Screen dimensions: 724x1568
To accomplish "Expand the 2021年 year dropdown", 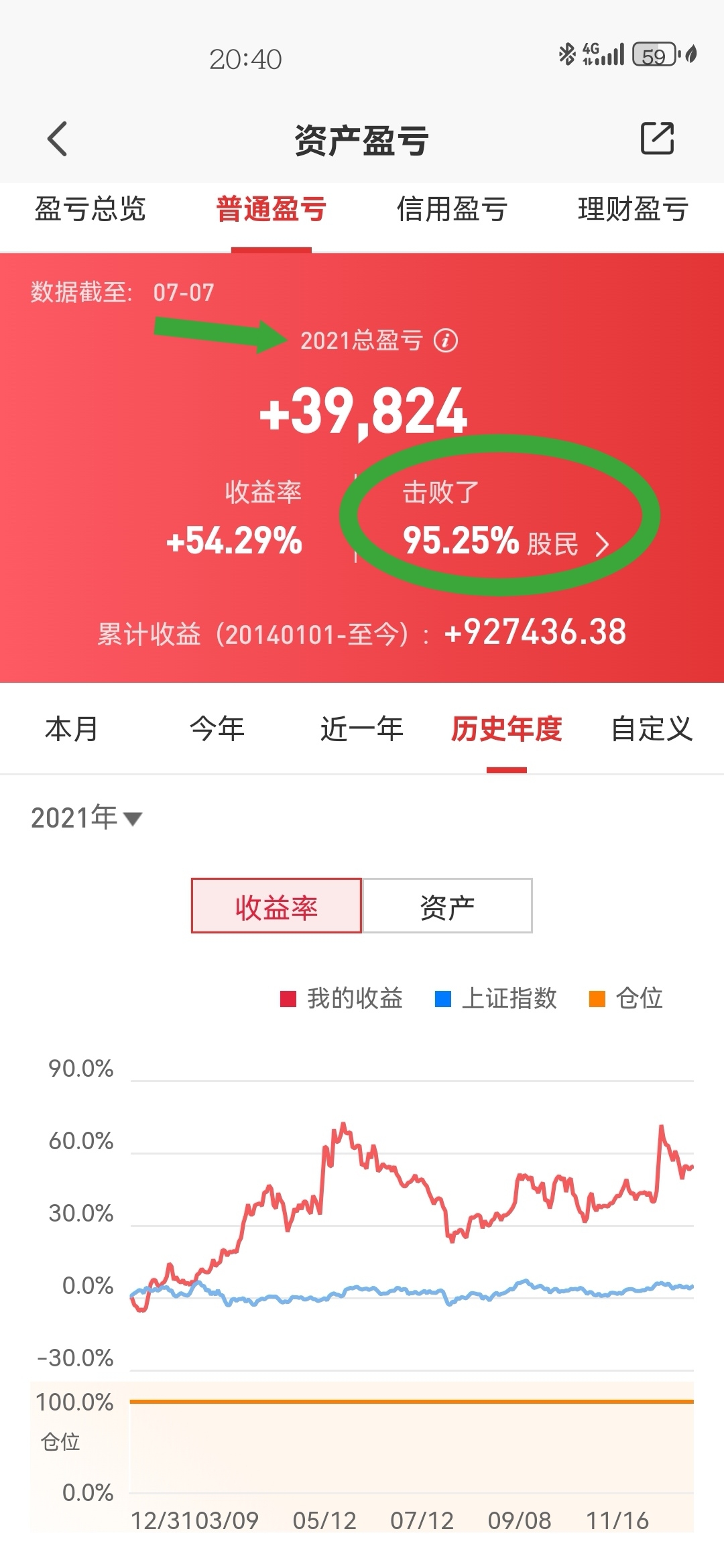I will point(87,818).
